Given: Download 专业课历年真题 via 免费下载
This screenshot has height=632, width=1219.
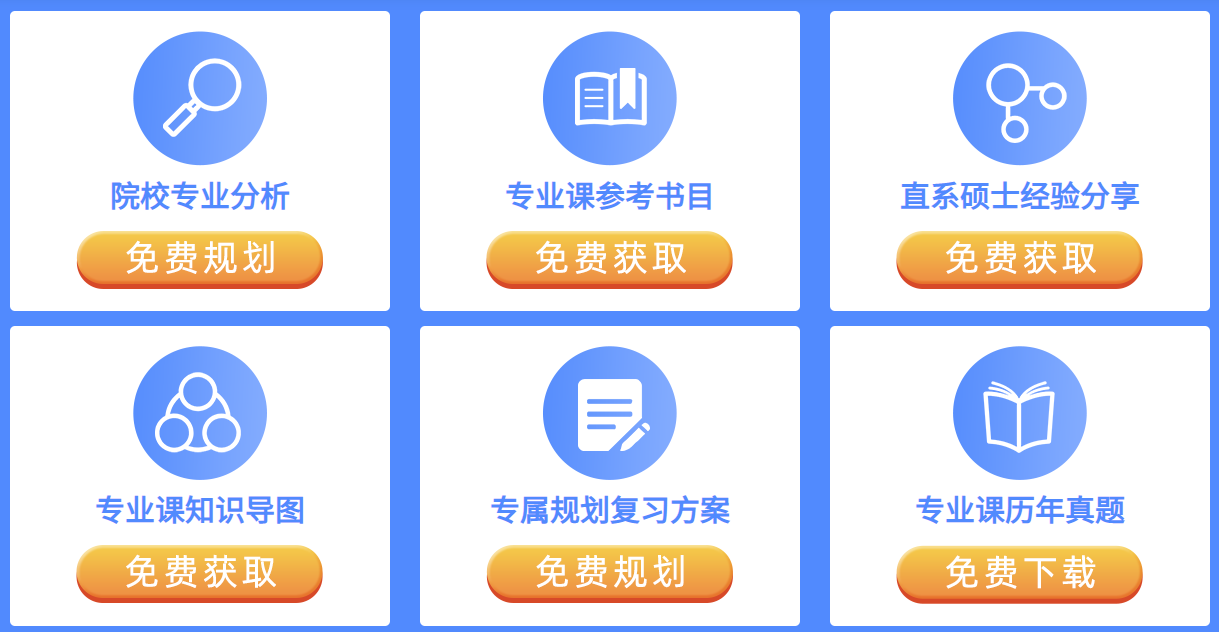Looking at the screenshot, I should [x=1019, y=573].
